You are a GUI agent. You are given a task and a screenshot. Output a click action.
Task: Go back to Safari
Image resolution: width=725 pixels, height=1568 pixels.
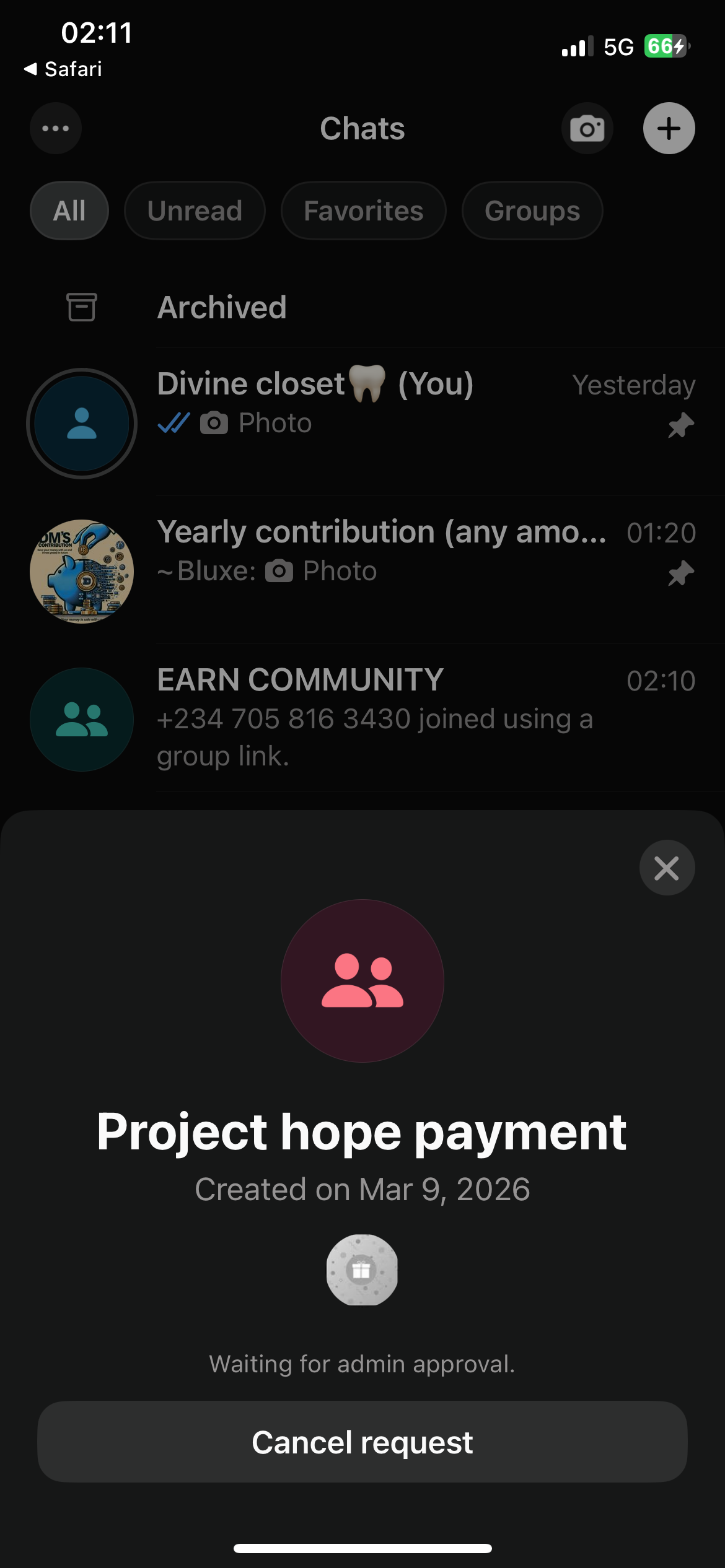click(x=63, y=69)
